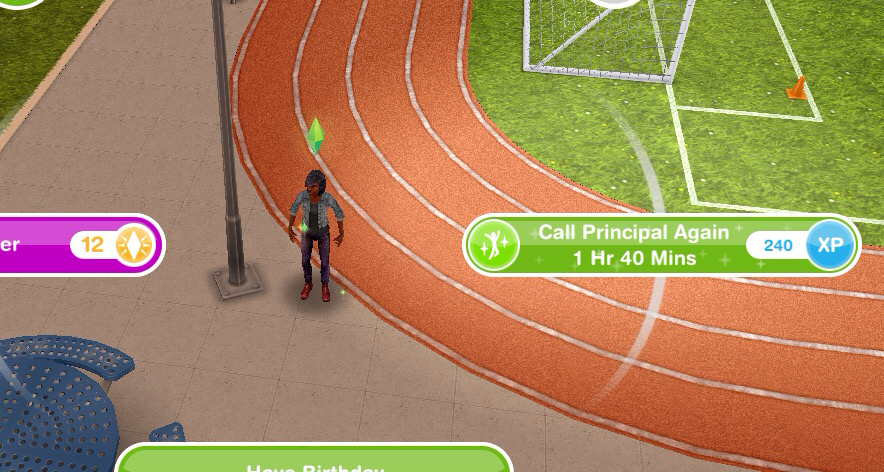The width and height of the screenshot is (884, 472).
Task: Tap the purple action button with 12 reward
Action: (x=60, y=244)
